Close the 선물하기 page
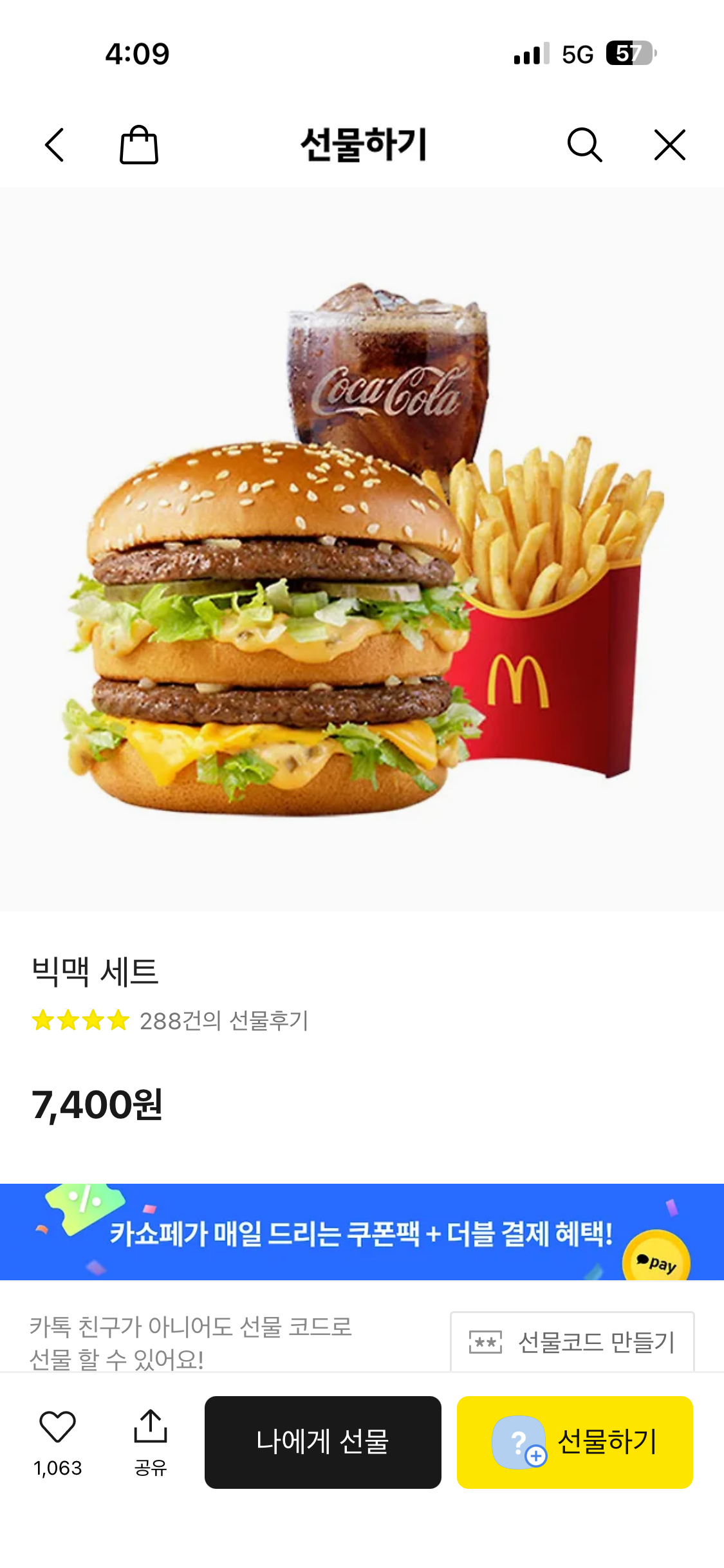The image size is (724, 1568). [x=669, y=145]
